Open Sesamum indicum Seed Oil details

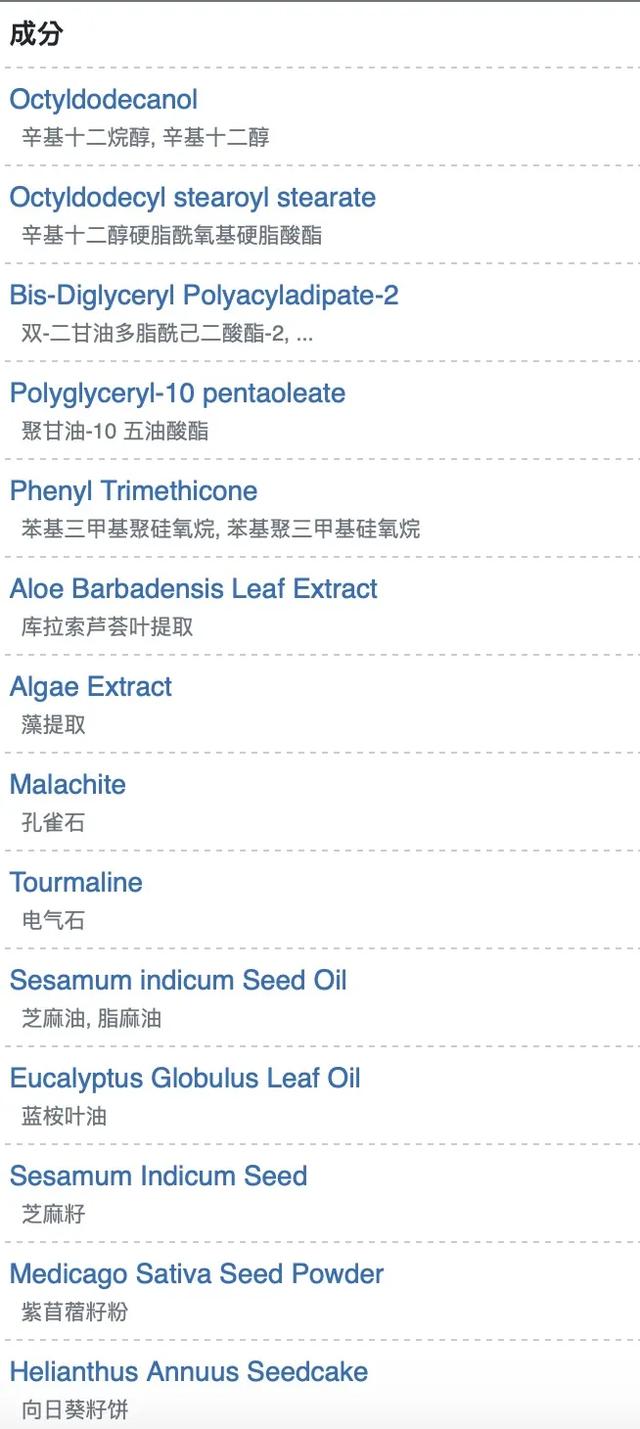[x=179, y=981]
